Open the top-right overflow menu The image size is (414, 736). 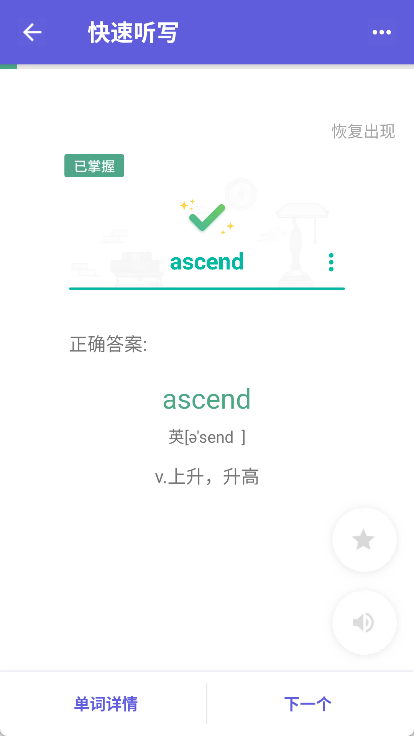point(382,32)
